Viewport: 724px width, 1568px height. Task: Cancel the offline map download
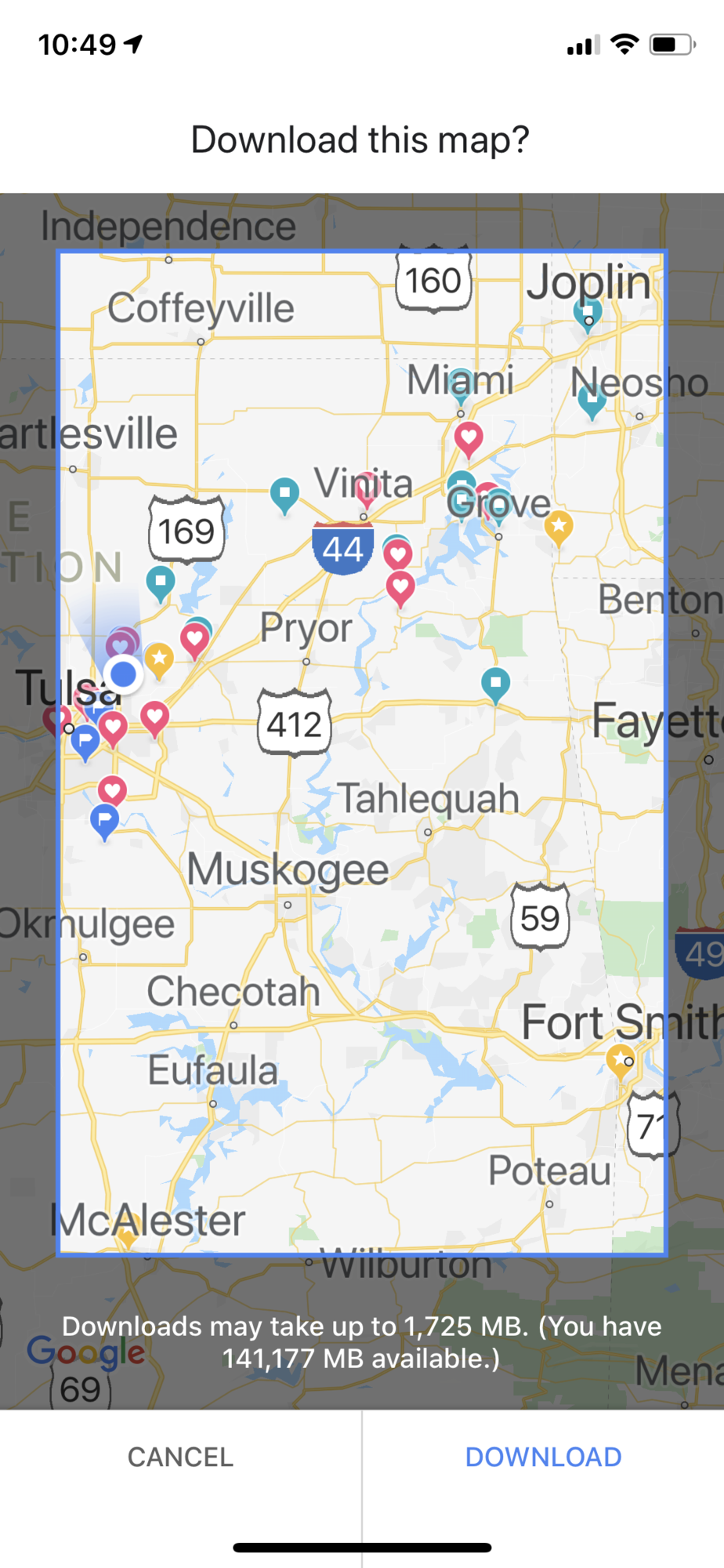(180, 1457)
